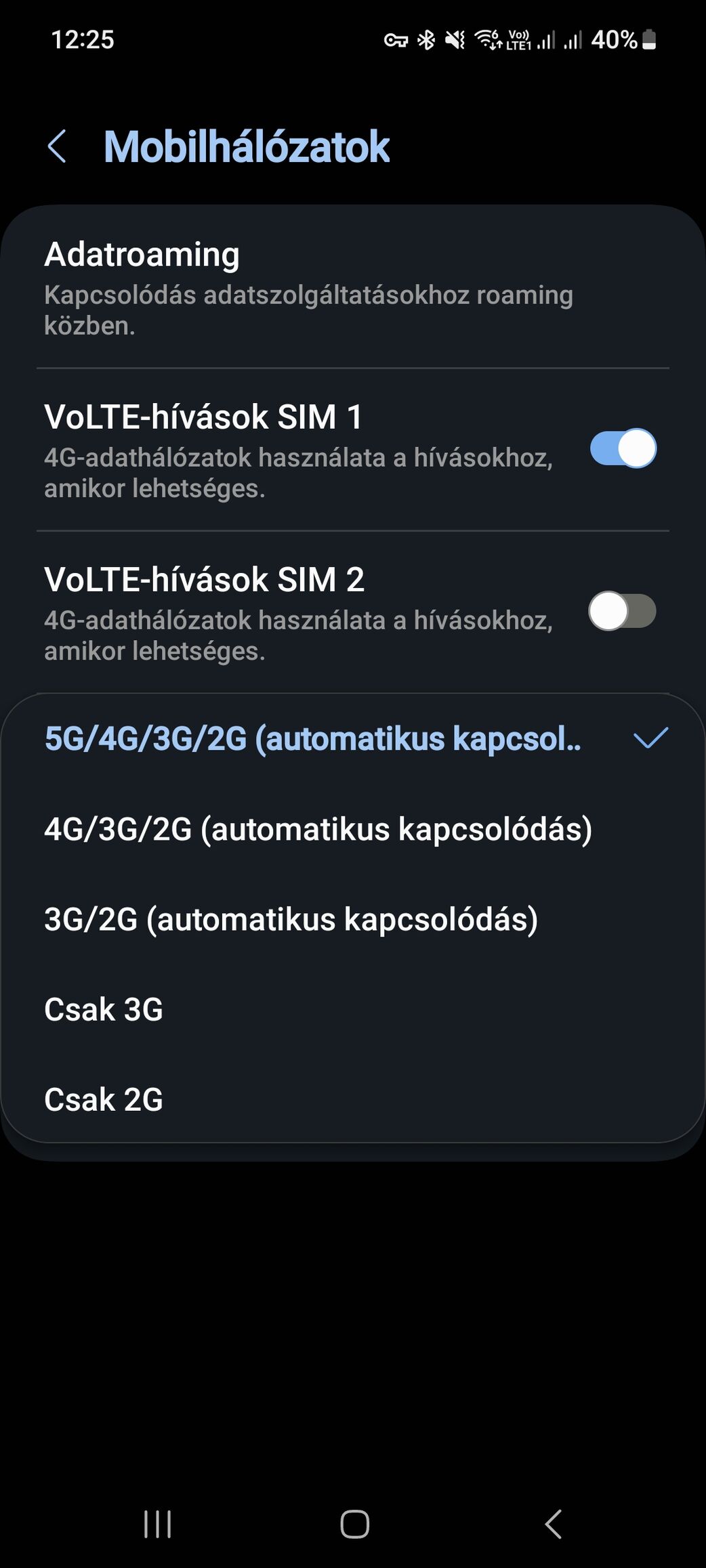Select the Csak 2G option

pyautogui.click(x=104, y=1099)
